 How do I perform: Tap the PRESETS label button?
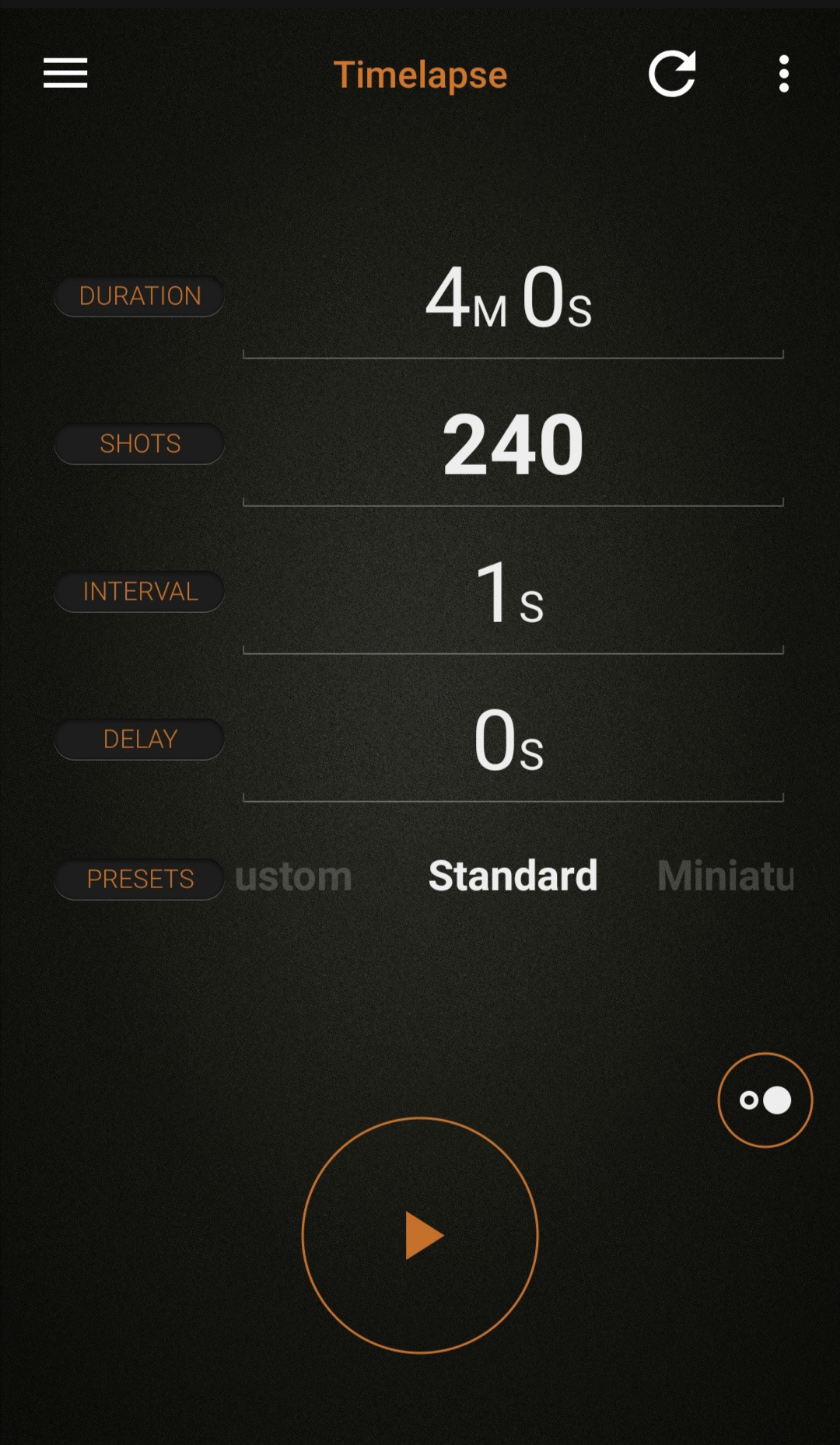point(140,879)
